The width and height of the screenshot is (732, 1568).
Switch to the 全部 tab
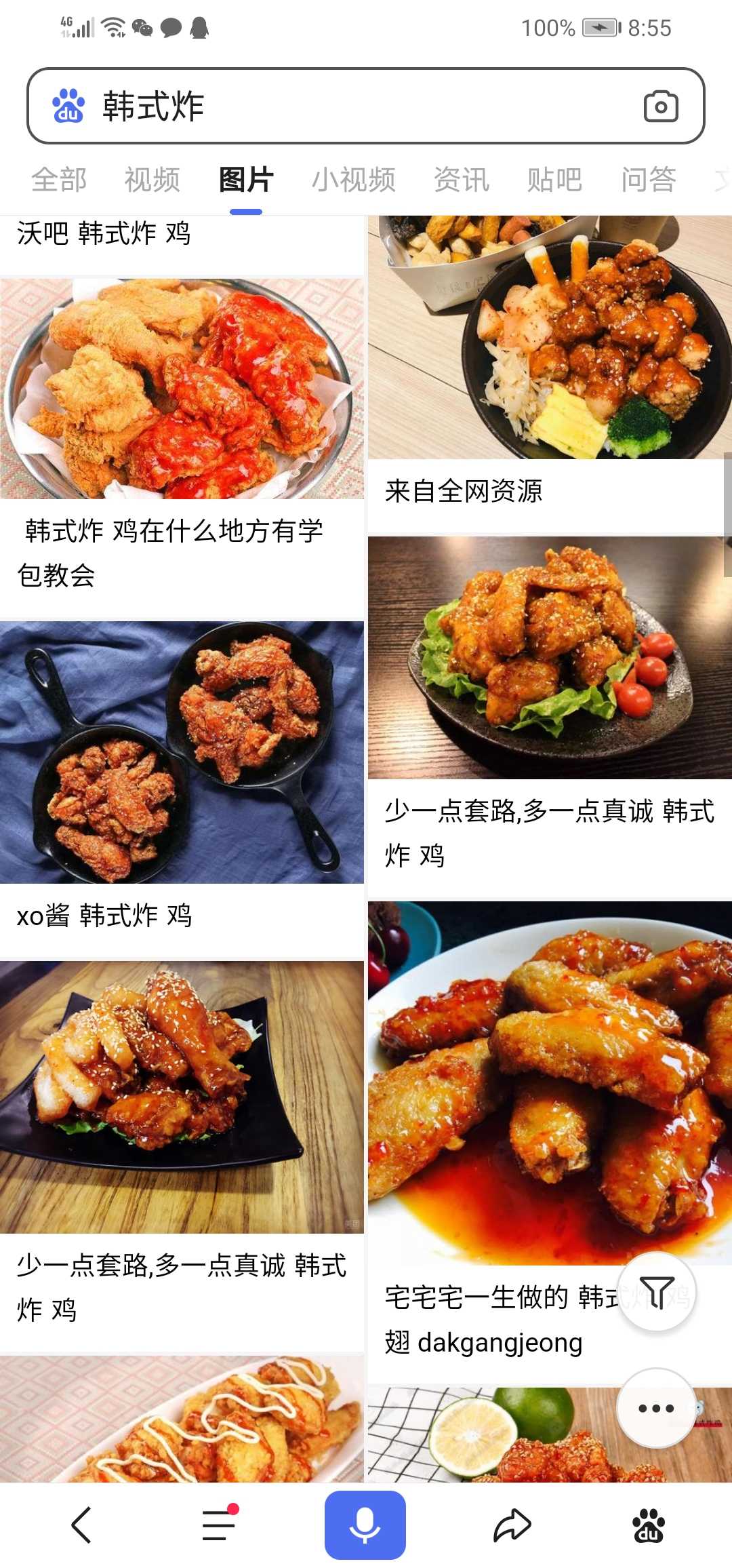59,180
